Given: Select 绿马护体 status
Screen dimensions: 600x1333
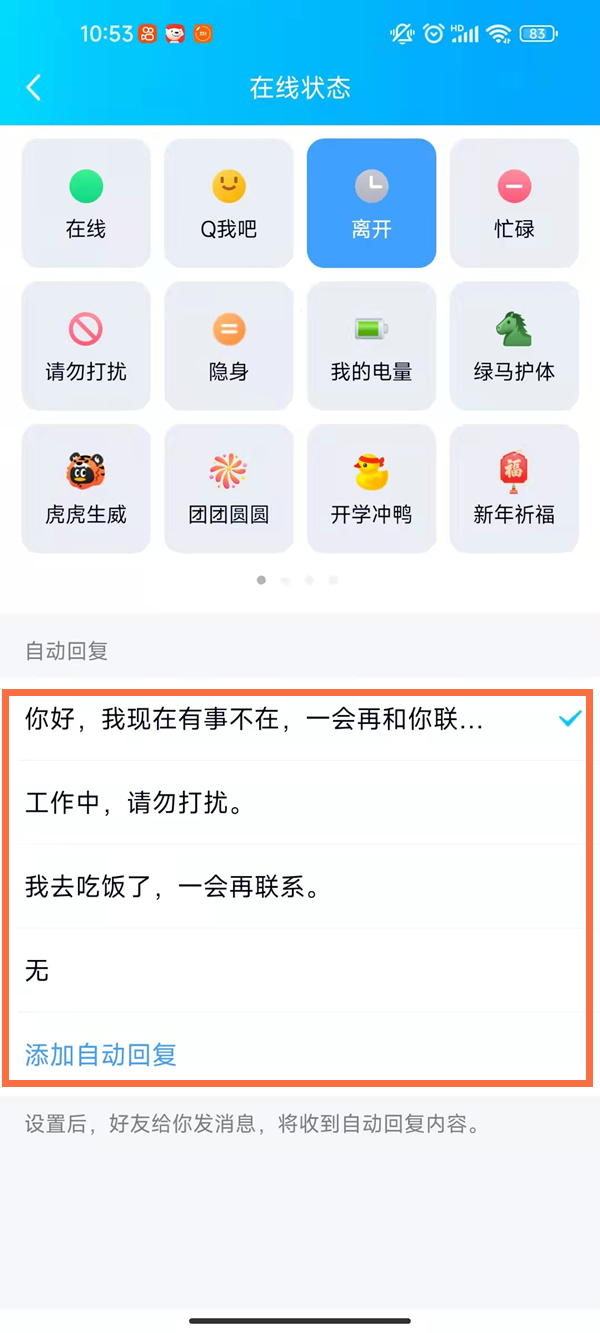Looking at the screenshot, I should click(514, 346).
